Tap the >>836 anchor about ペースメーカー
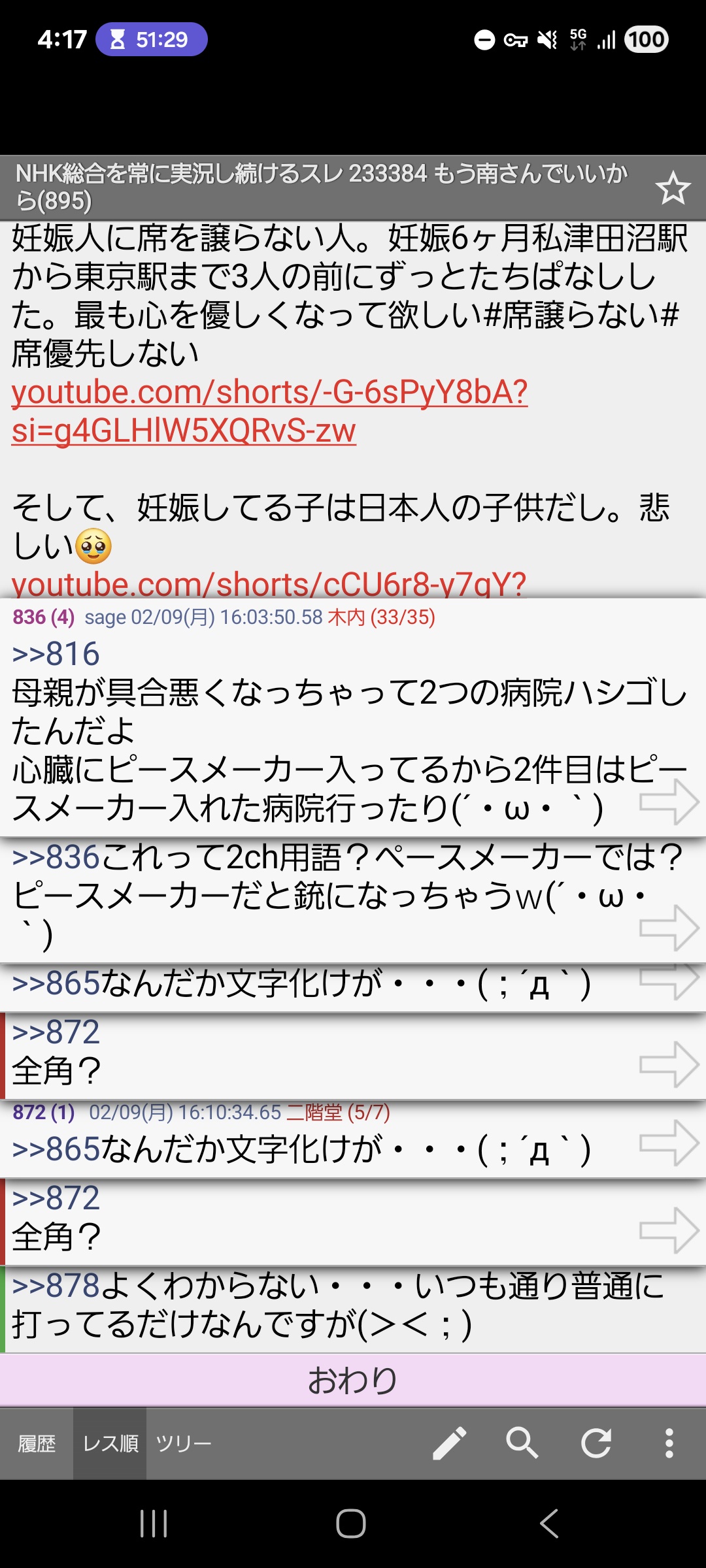The height and width of the screenshot is (1568, 706). tap(56, 857)
